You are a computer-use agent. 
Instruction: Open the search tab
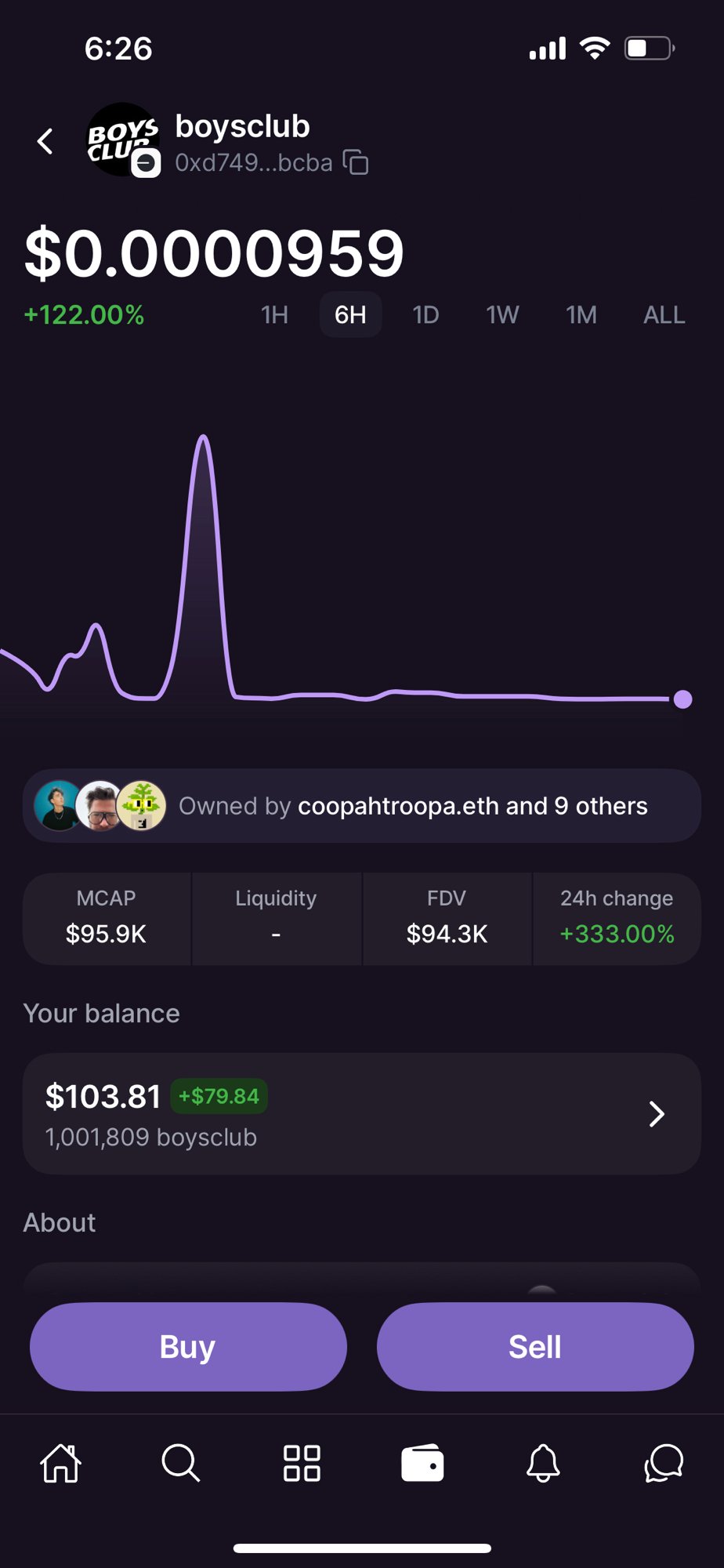tap(181, 1463)
